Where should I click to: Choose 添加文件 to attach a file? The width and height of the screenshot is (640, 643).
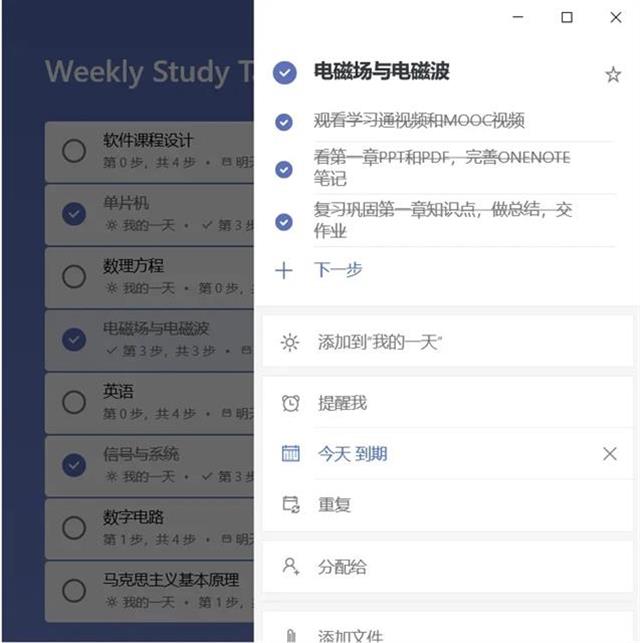pos(350,634)
